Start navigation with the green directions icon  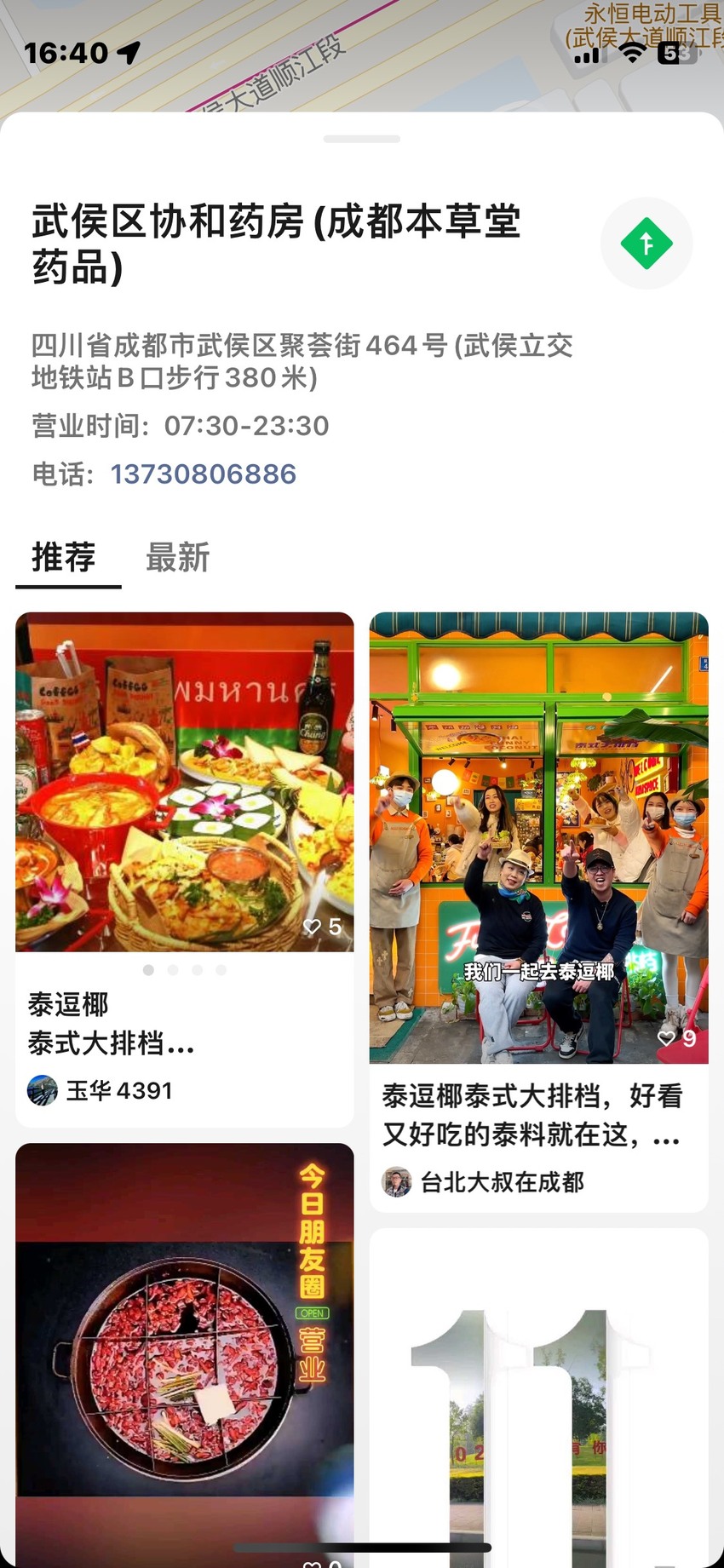646,244
